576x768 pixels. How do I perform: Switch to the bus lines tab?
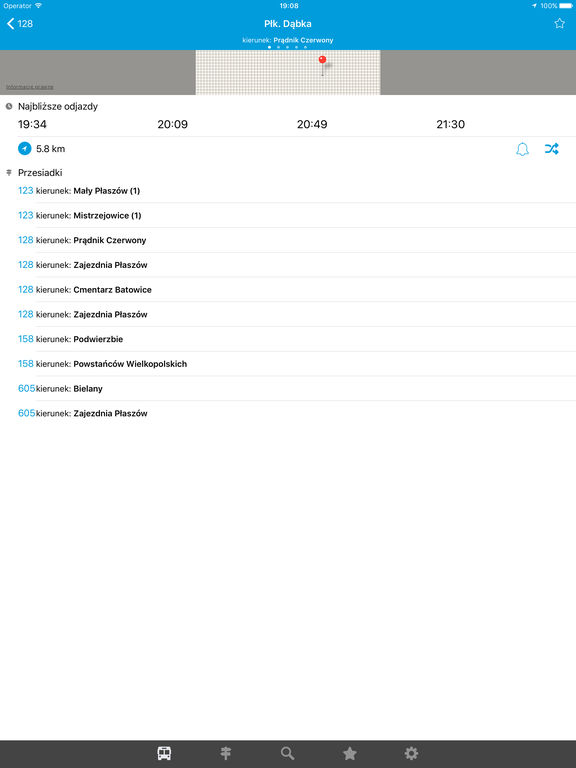[164, 753]
